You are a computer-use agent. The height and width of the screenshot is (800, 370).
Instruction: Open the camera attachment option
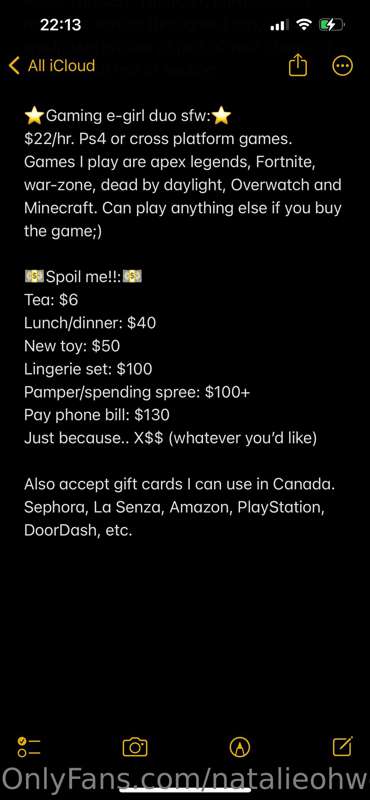tap(135, 747)
